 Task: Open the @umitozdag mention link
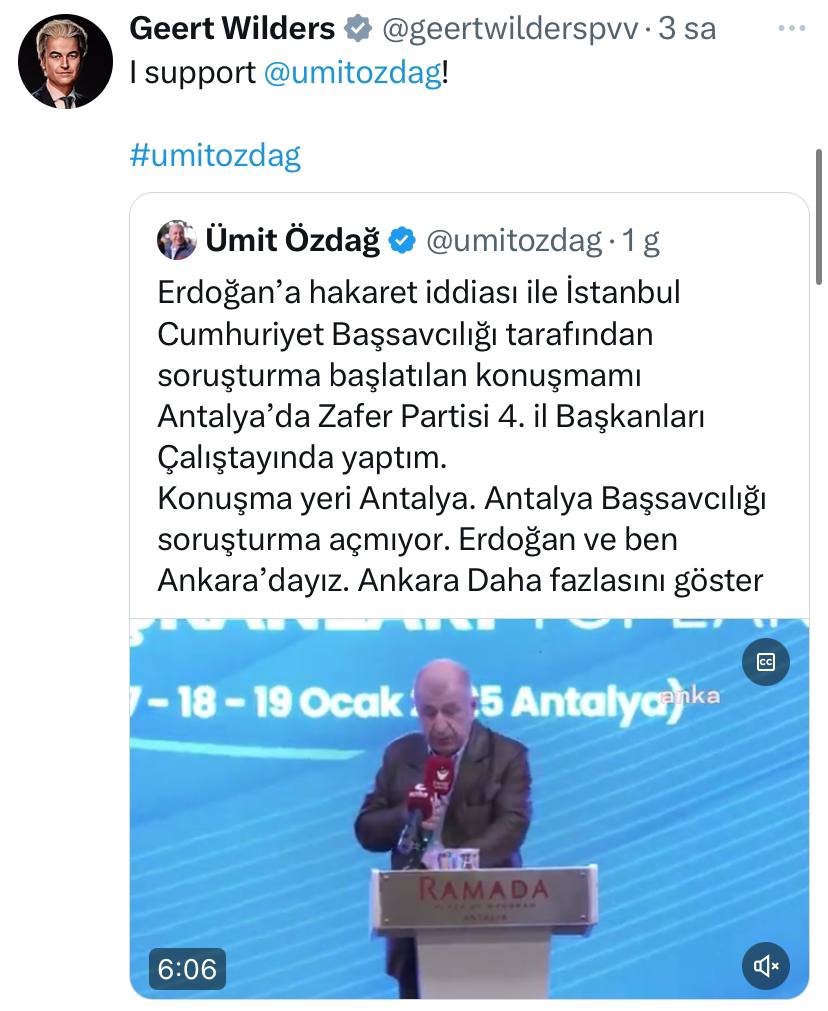pos(351,74)
